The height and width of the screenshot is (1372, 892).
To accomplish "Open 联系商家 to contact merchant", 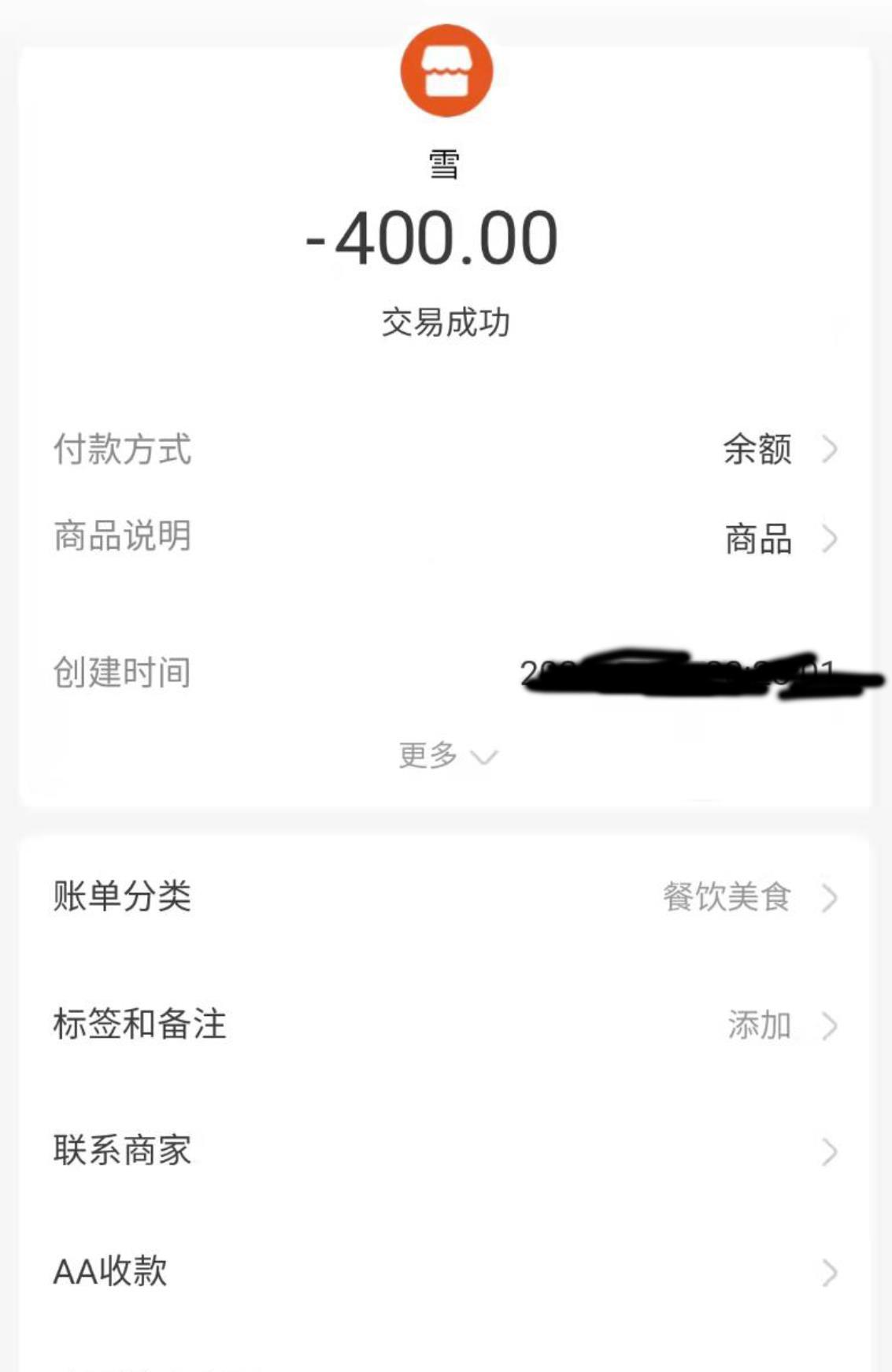I will point(446,1151).
